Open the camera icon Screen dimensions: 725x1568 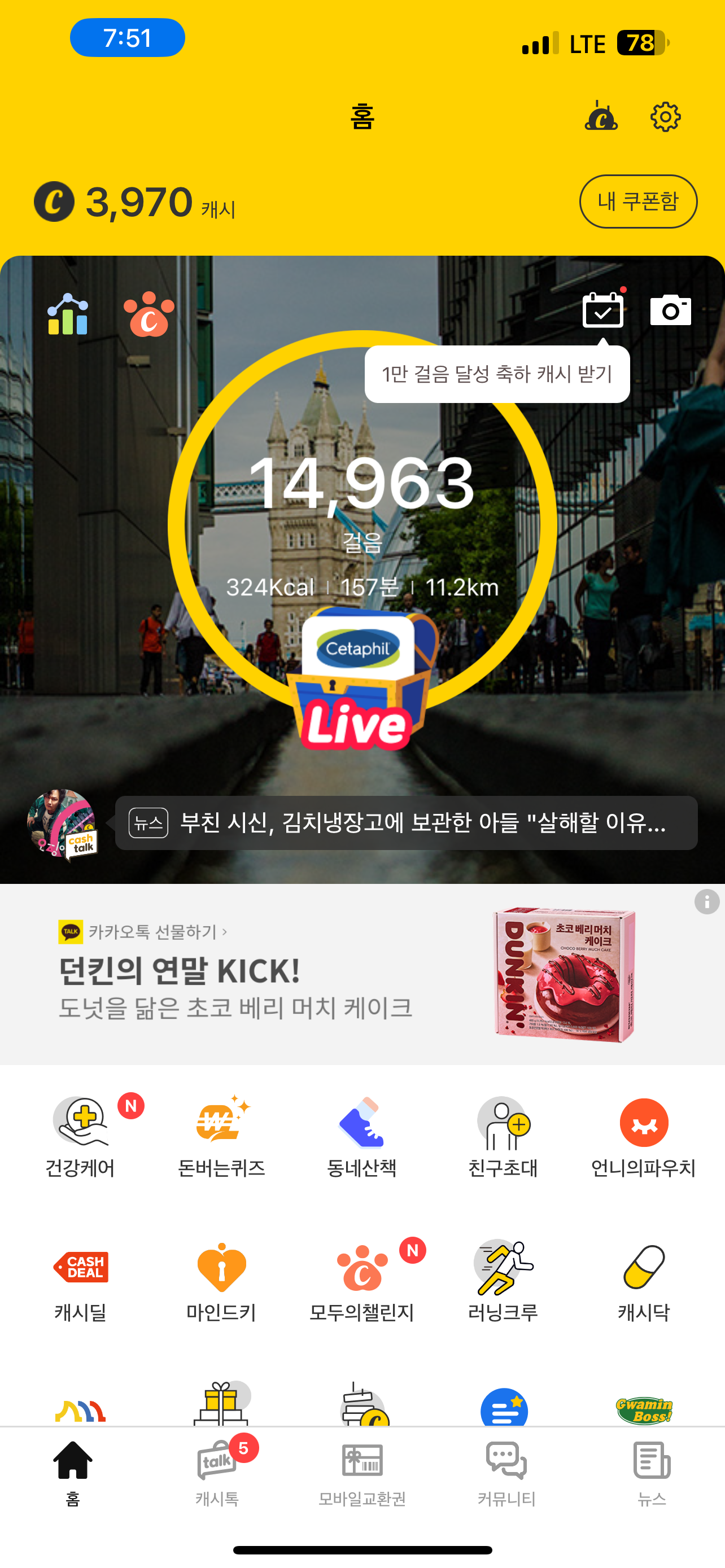click(670, 311)
